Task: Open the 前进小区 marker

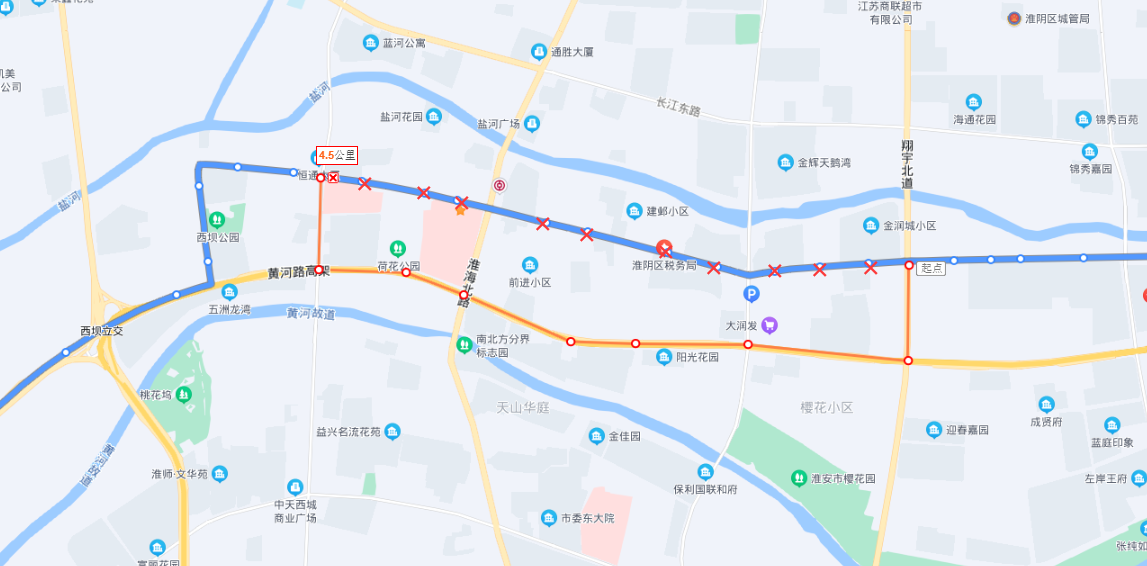Action: [x=530, y=265]
